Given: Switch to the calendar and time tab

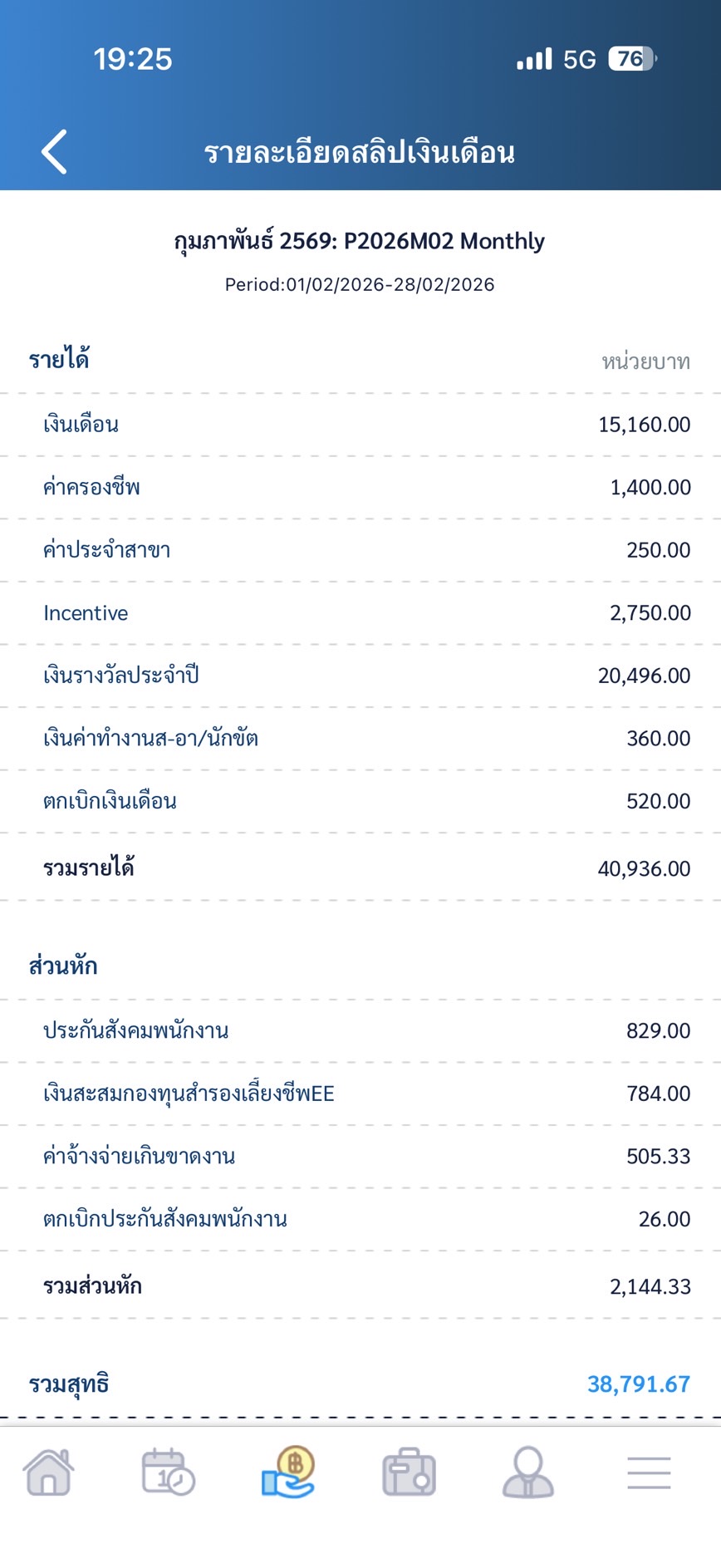Looking at the screenshot, I should tap(168, 1472).
